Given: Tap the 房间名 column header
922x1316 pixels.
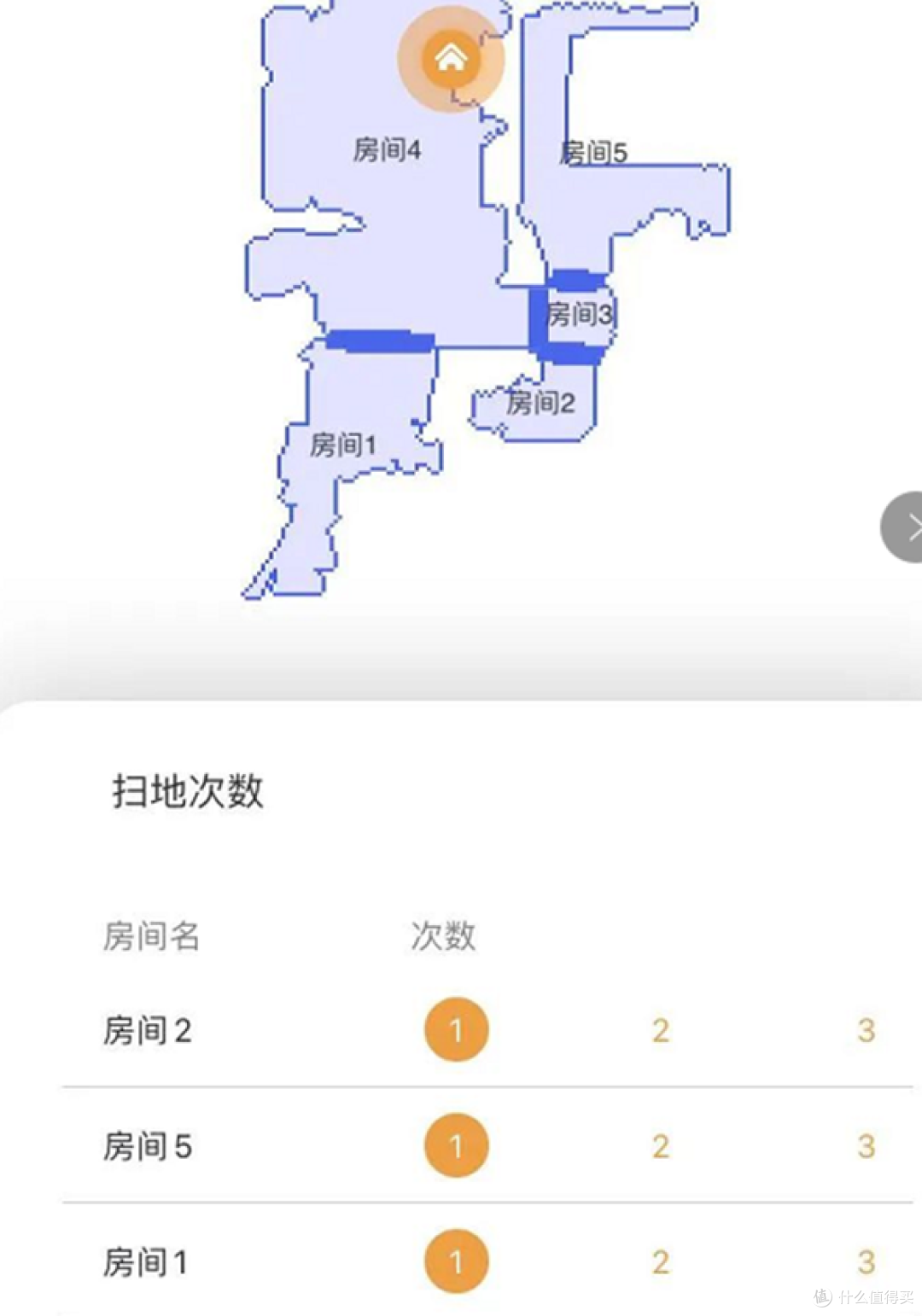Looking at the screenshot, I should [x=151, y=936].
